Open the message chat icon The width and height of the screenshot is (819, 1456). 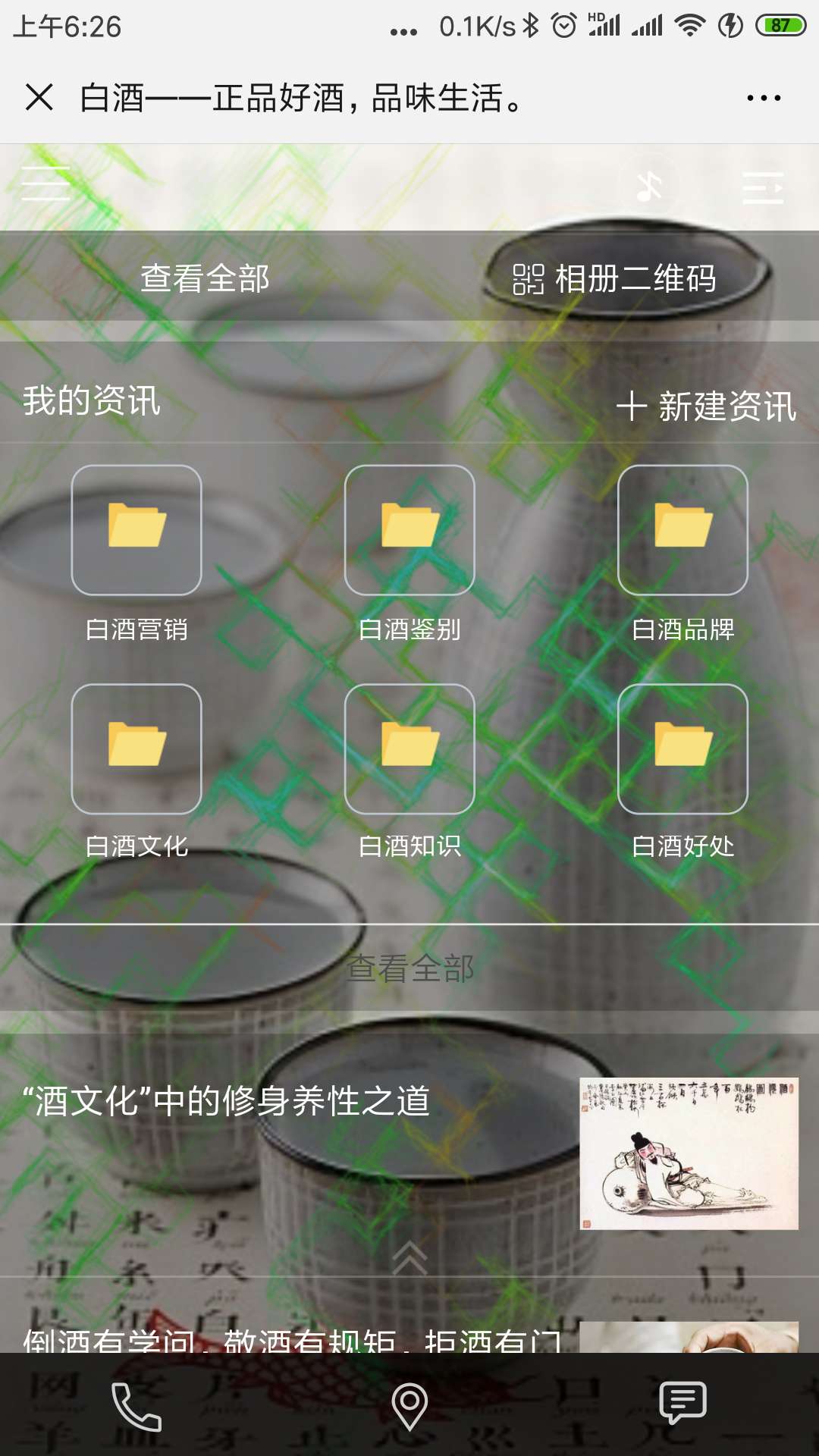682,1403
